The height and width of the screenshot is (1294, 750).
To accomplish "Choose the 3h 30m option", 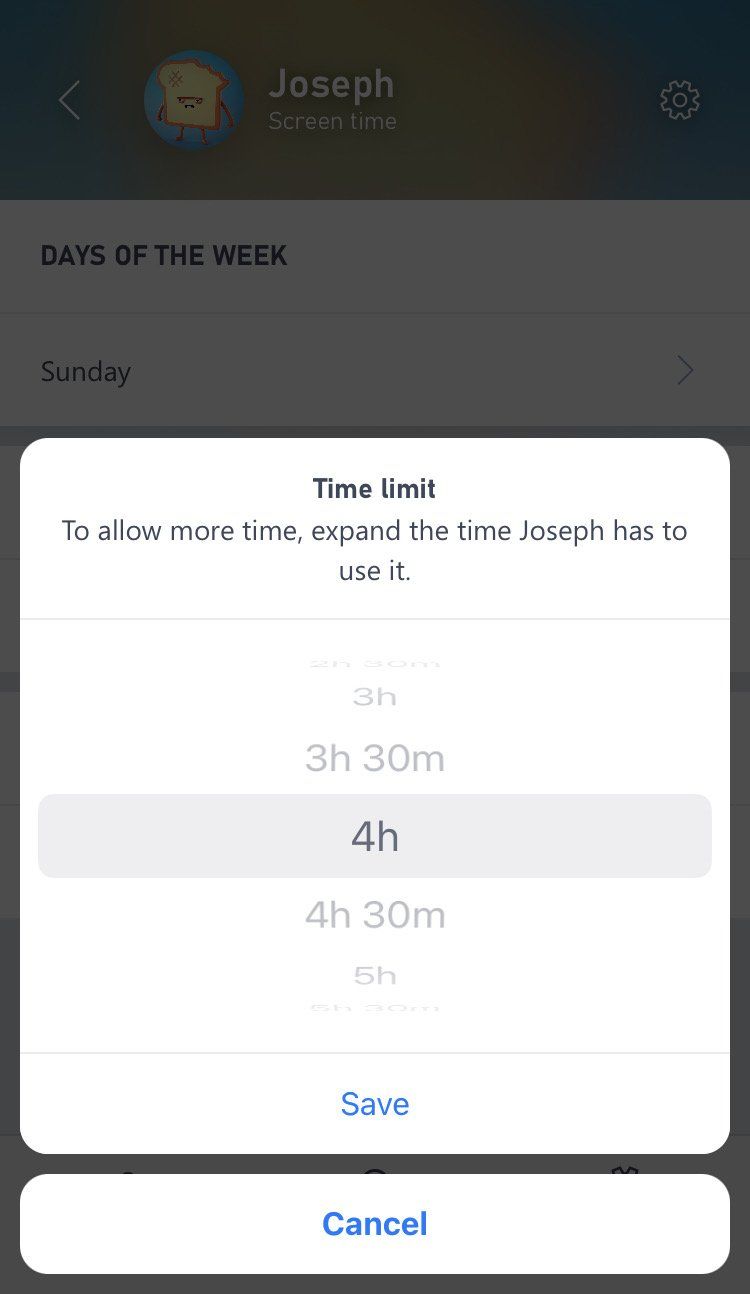I will (x=375, y=758).
